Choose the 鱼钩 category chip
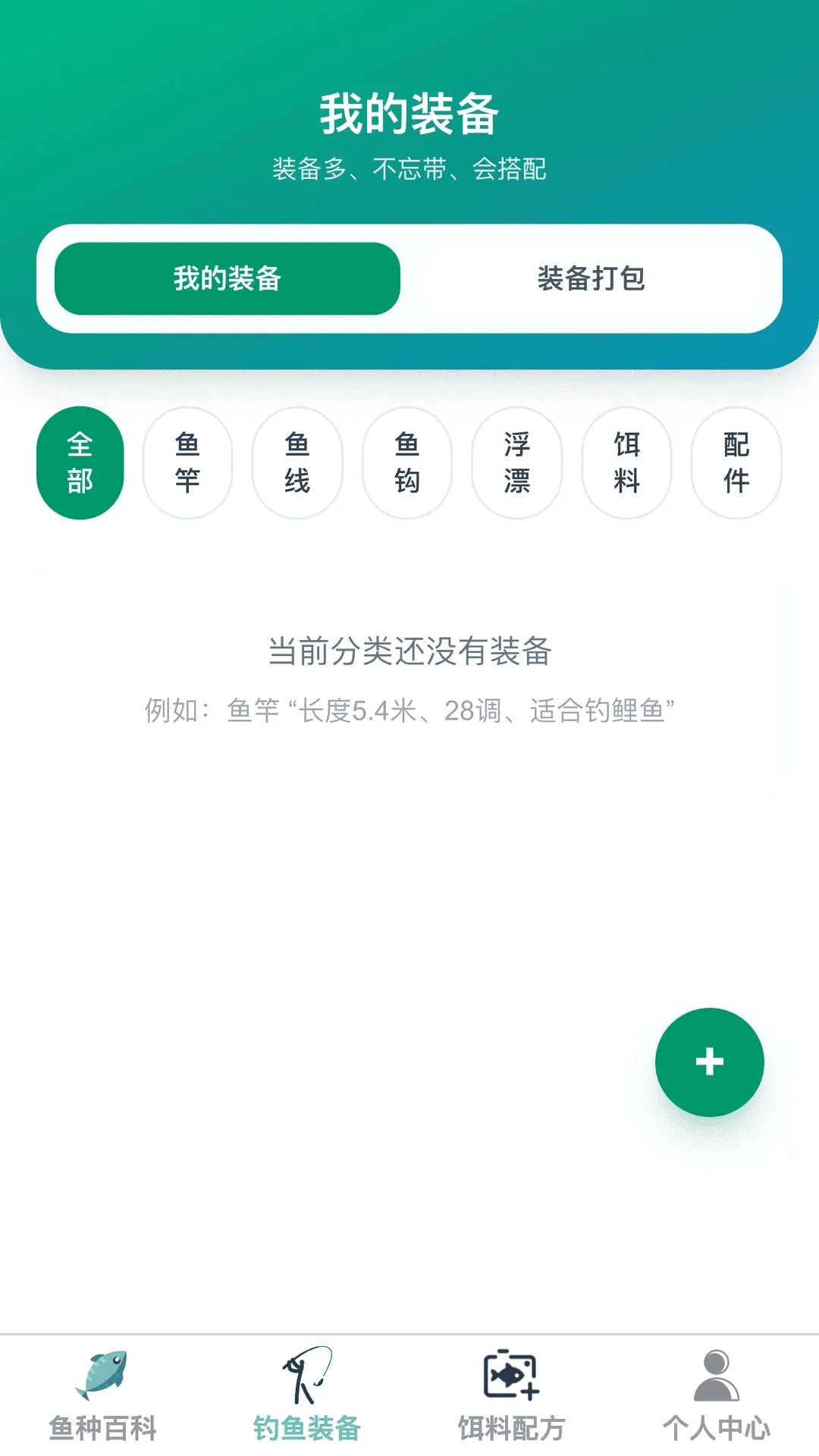 [407, 463]
